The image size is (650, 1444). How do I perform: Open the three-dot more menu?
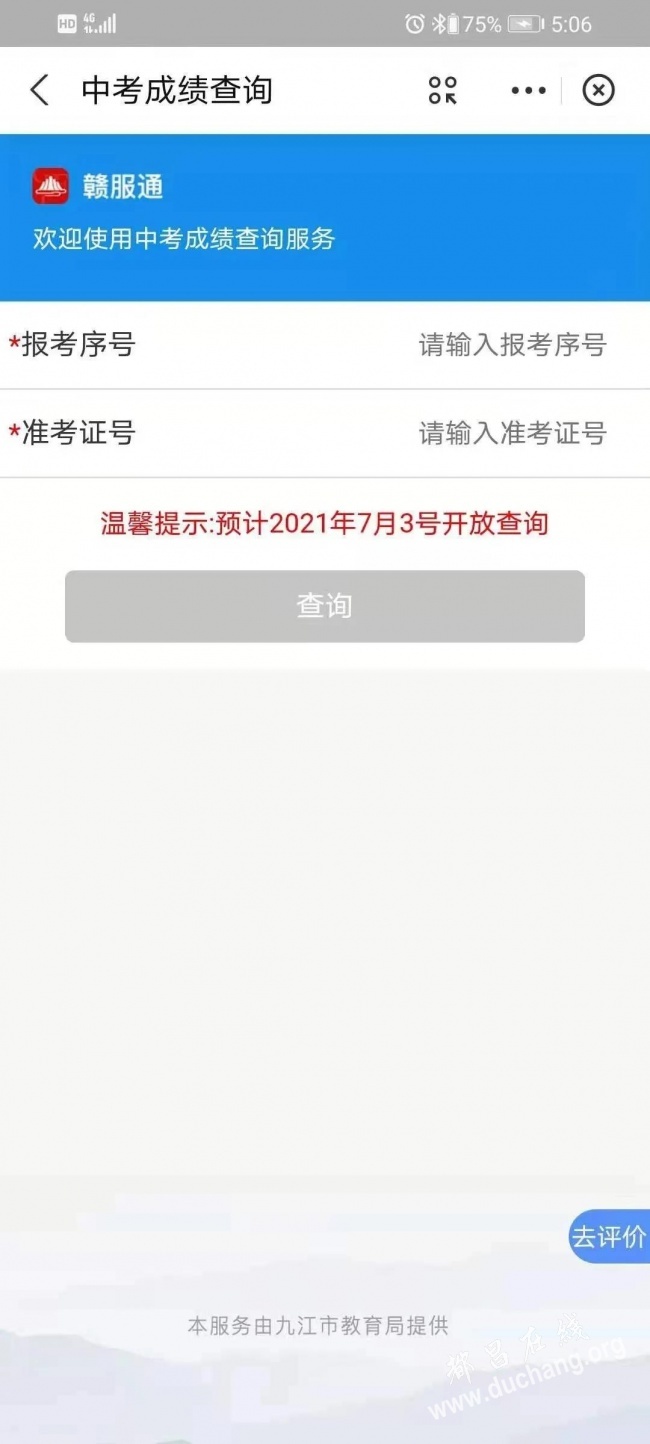pos(528,90)
